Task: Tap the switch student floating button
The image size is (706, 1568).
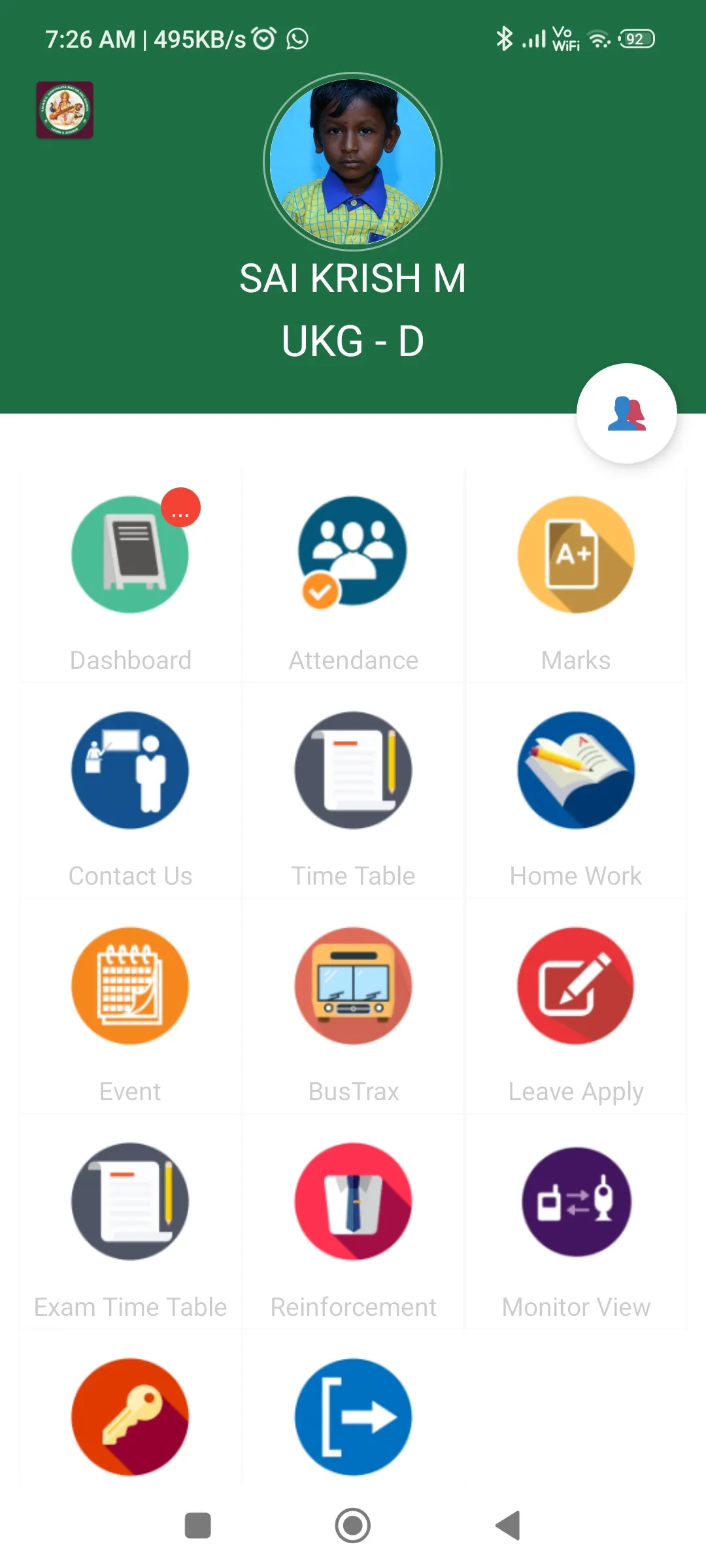Action: 626,414
